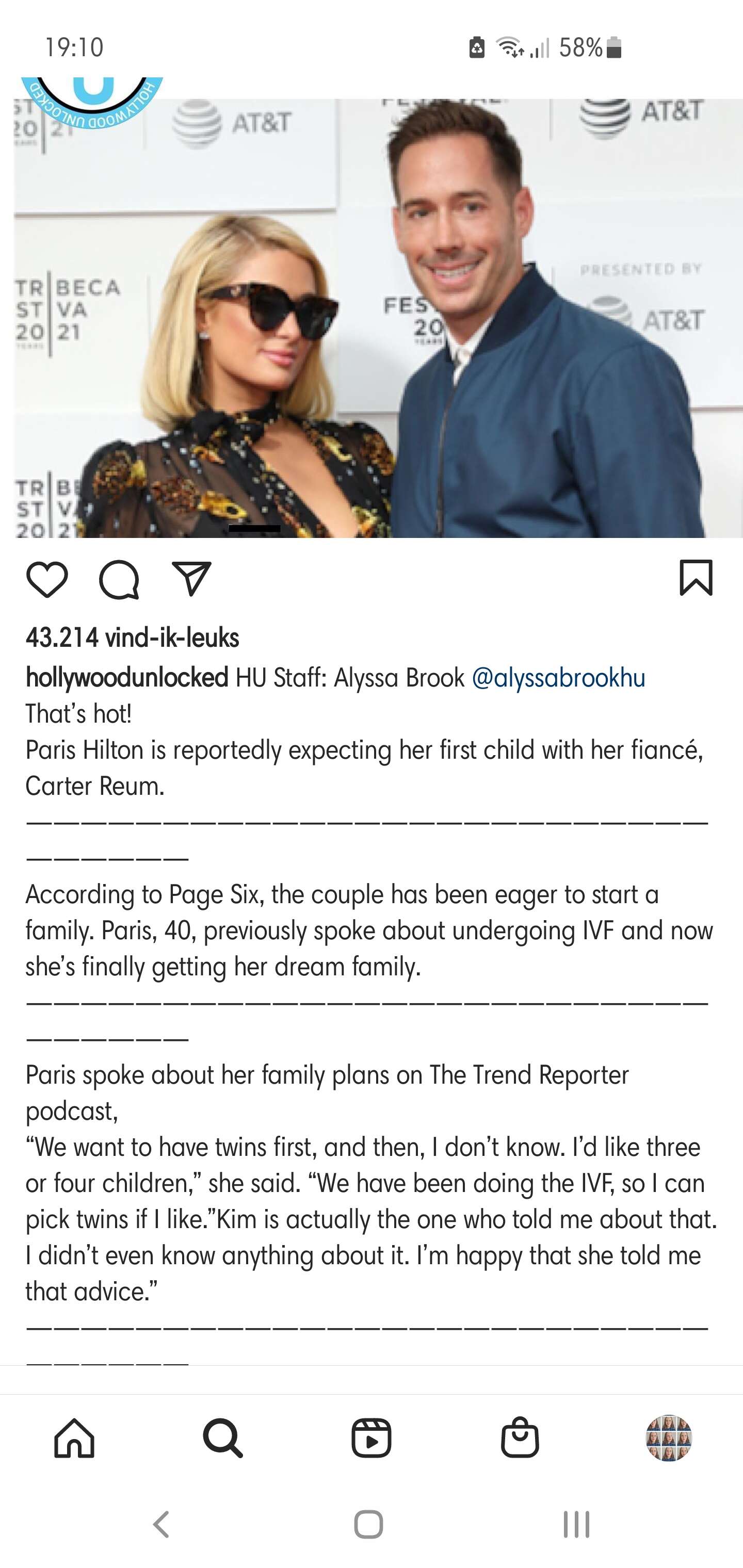Image resolution: width=743 pixels, height=1568 pixels.
Task: Open recent apps from the navigation bar
Action: click(x=576, y=1524)
